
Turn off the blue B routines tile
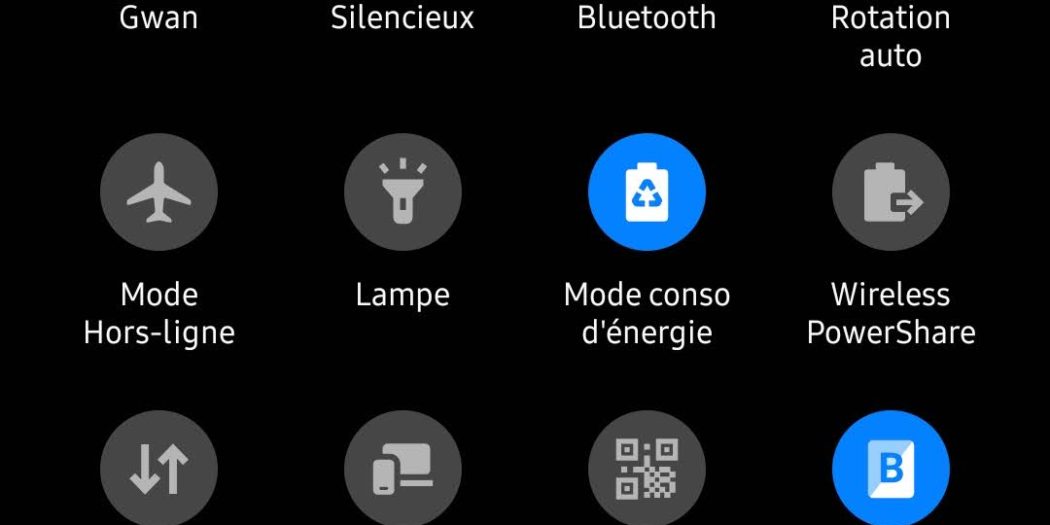click(x=891, y=470)
